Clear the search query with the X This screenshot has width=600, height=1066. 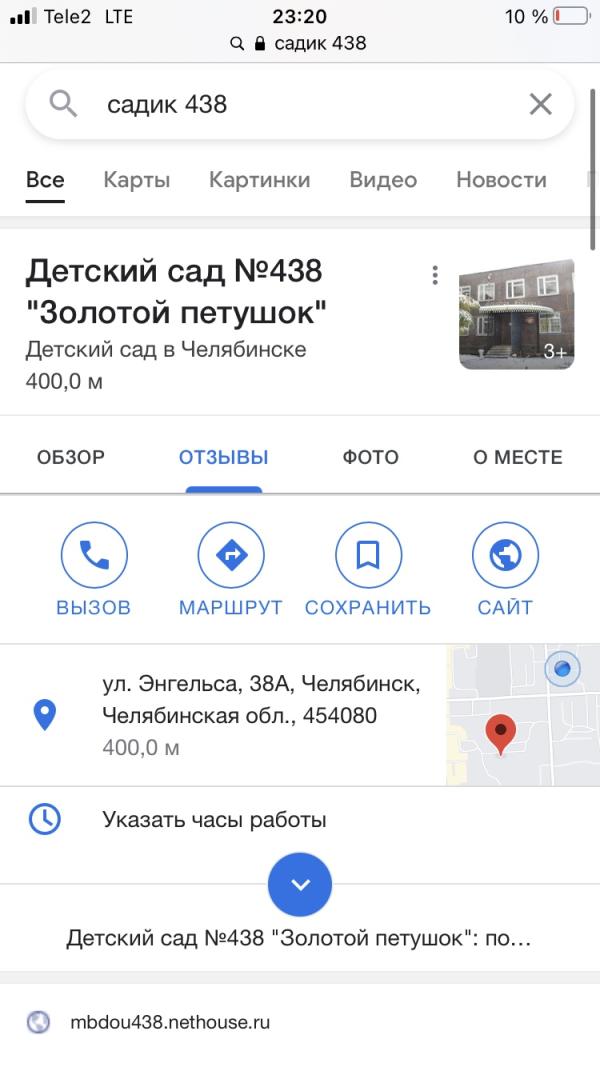coord(541,104)
